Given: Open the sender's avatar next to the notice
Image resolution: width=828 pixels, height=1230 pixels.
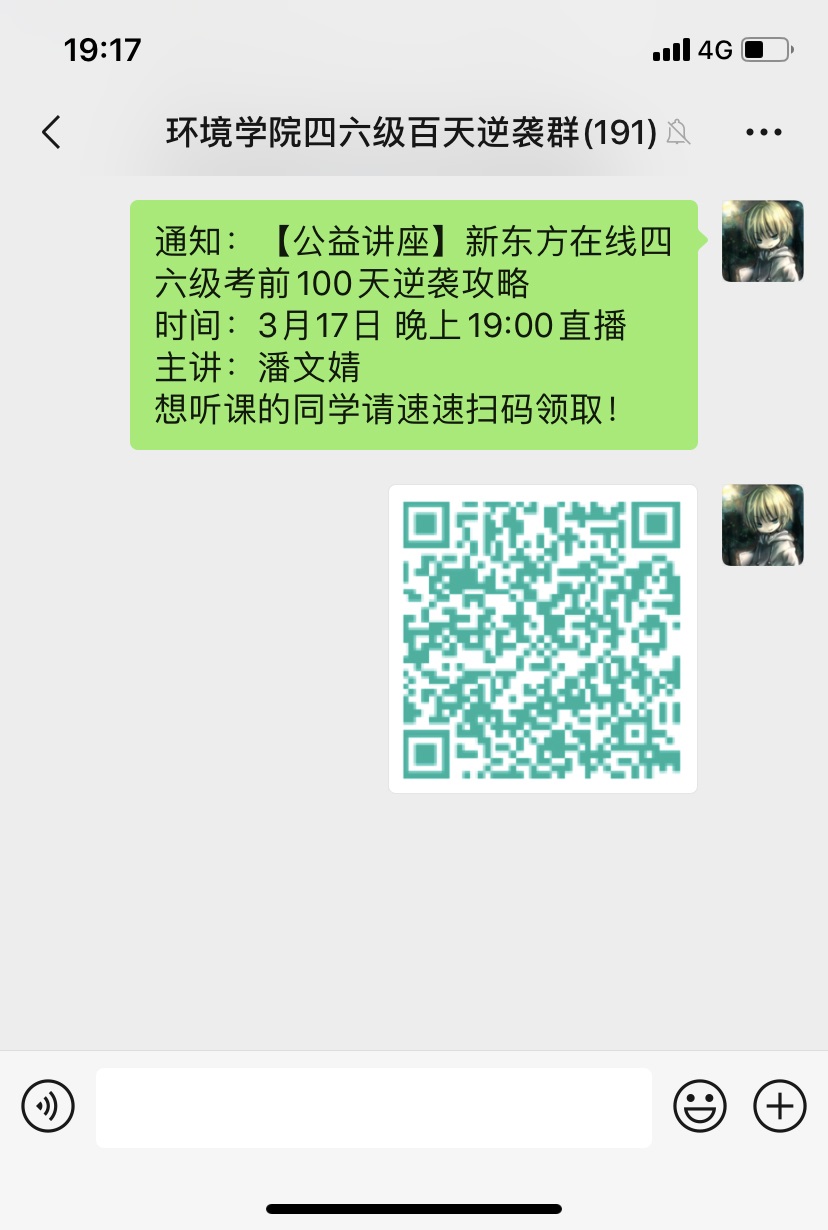Looking at the screenshot, I should 762,241.
